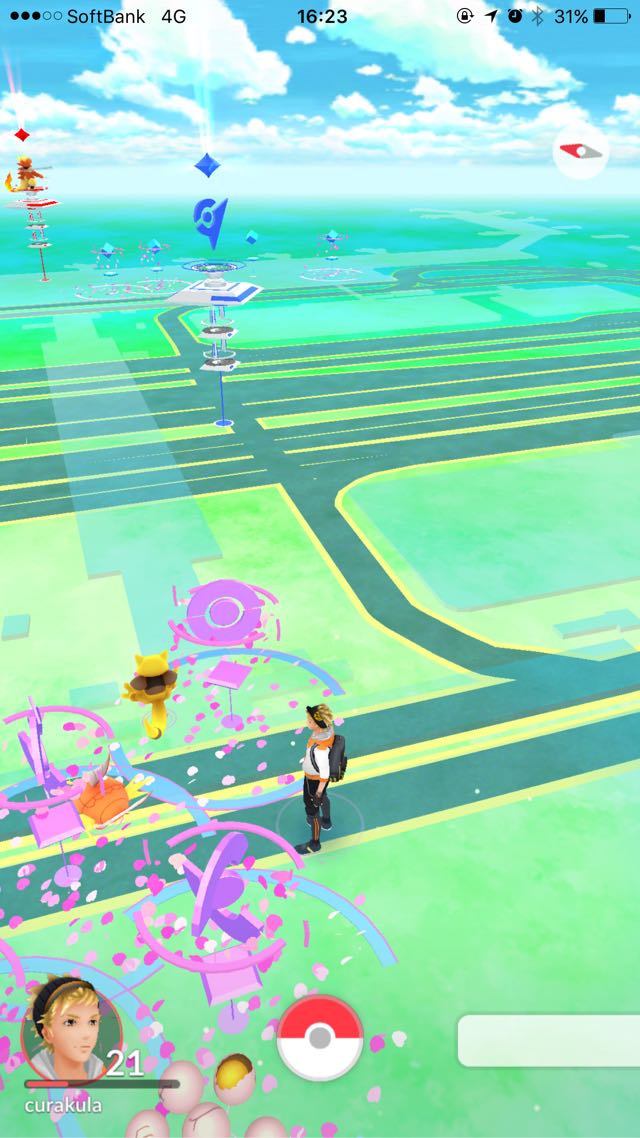
Task: Open the nearby Pokémon tracker panel
Action: 549,1041
